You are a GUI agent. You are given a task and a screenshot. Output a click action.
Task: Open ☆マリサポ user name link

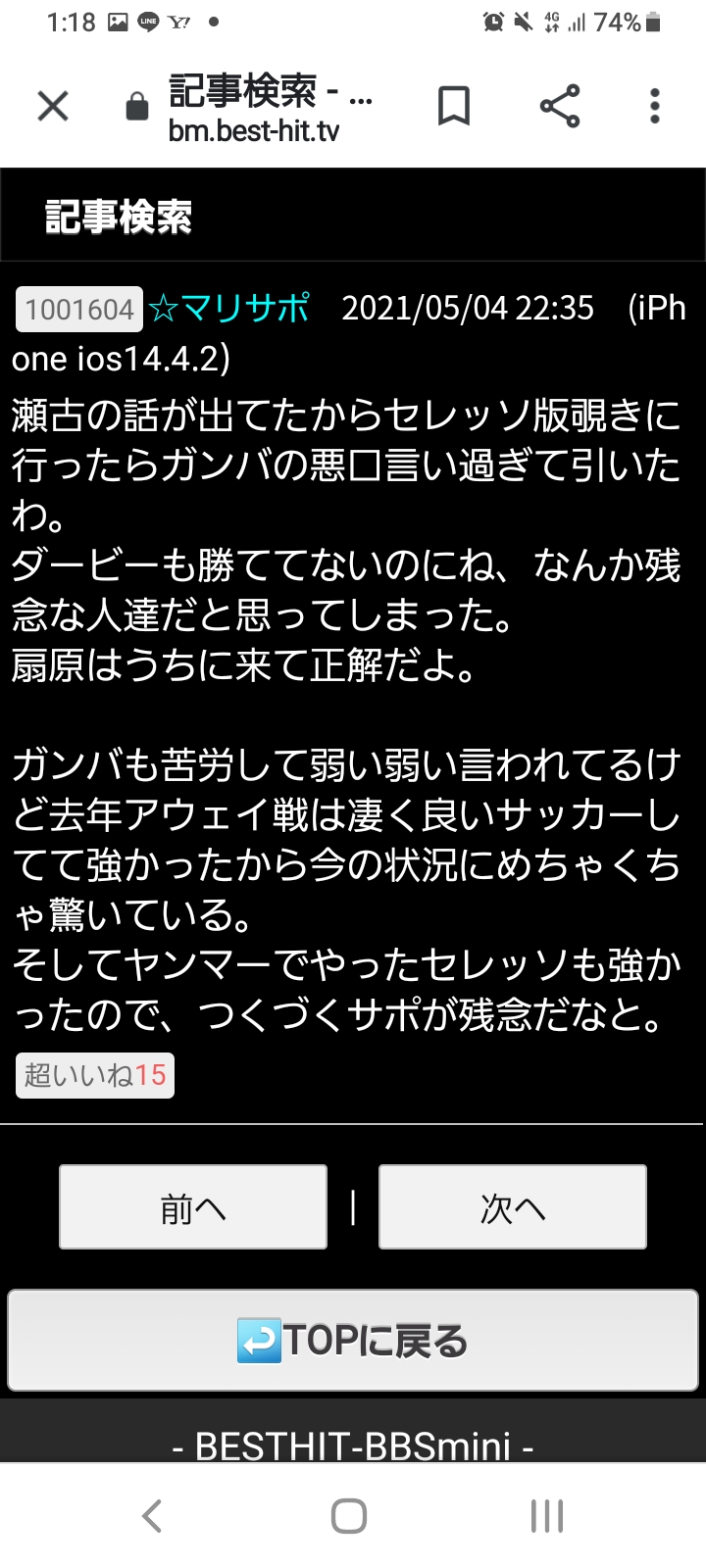pyautogui.click(x=228, y=309)
